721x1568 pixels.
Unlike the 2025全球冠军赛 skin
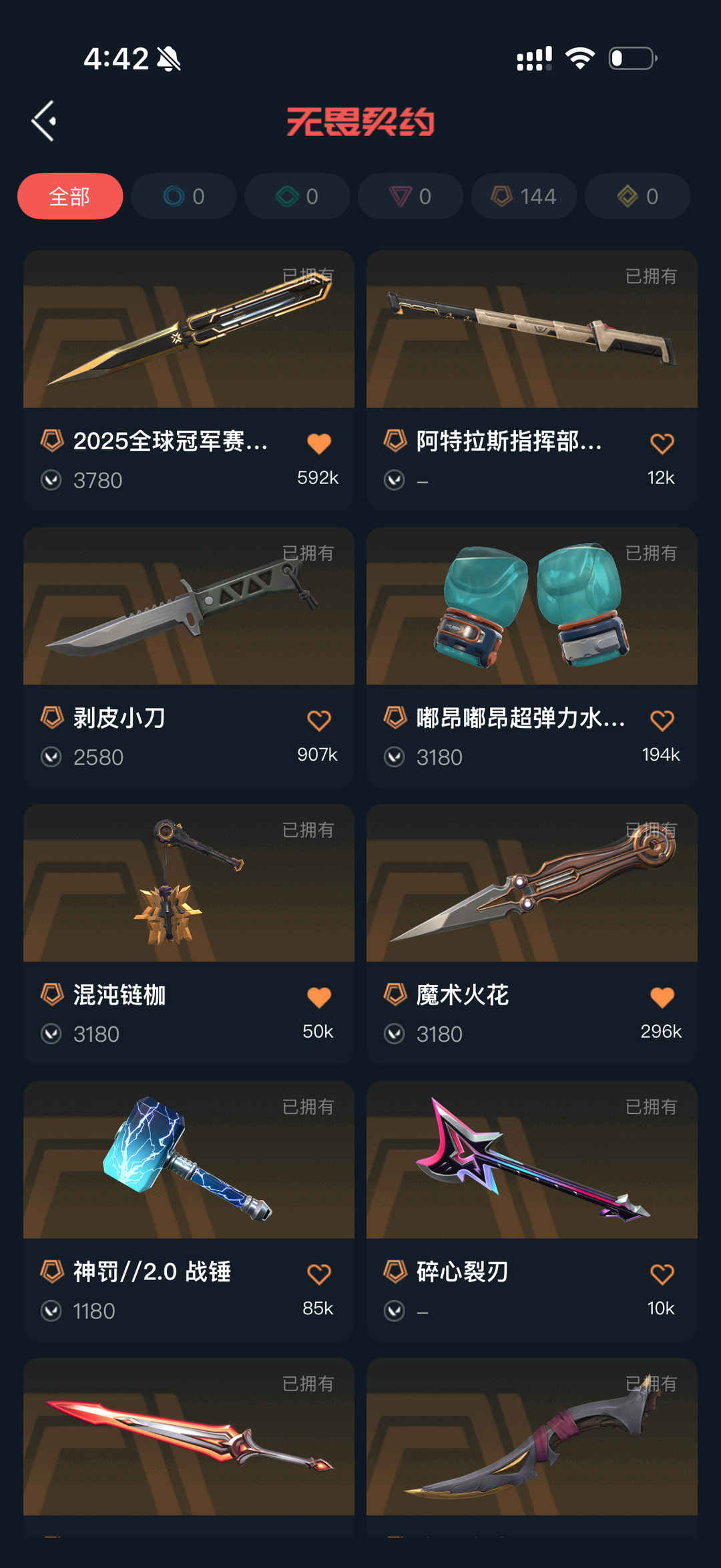click(319, 443)
